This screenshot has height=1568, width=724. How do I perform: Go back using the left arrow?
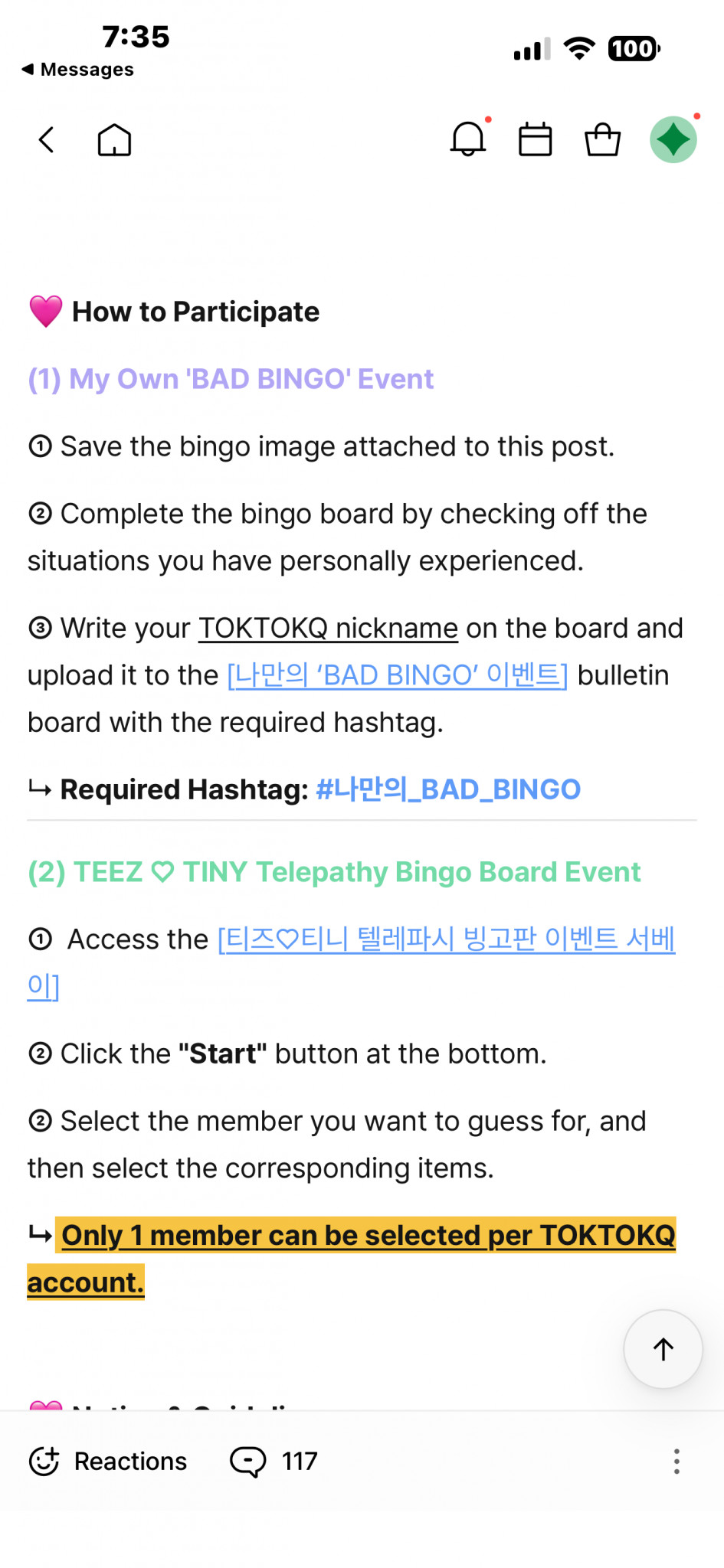pyautogui.click(x=47, y=140)
